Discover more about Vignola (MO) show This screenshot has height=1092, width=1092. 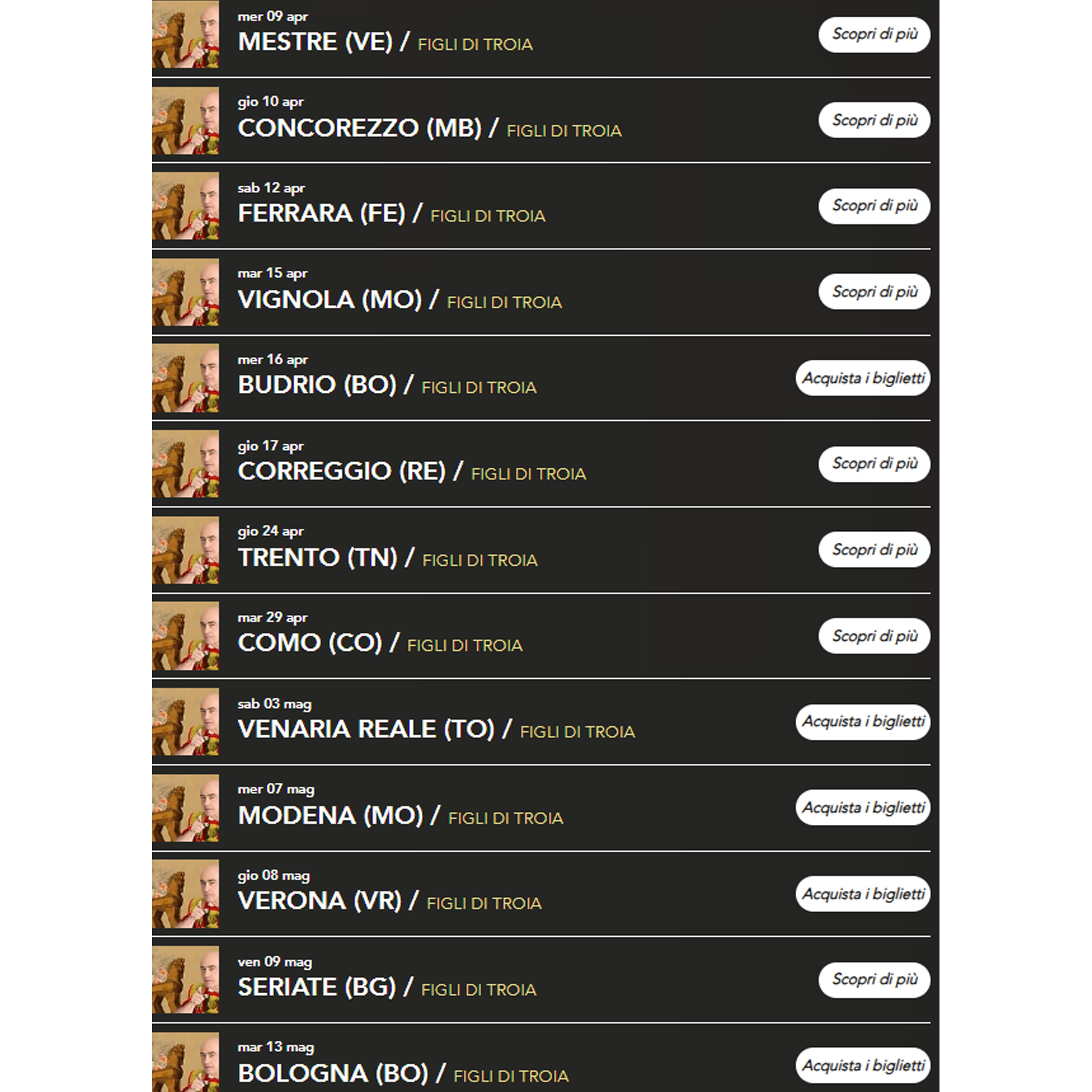pyautogui.click(x=874, y=292)
